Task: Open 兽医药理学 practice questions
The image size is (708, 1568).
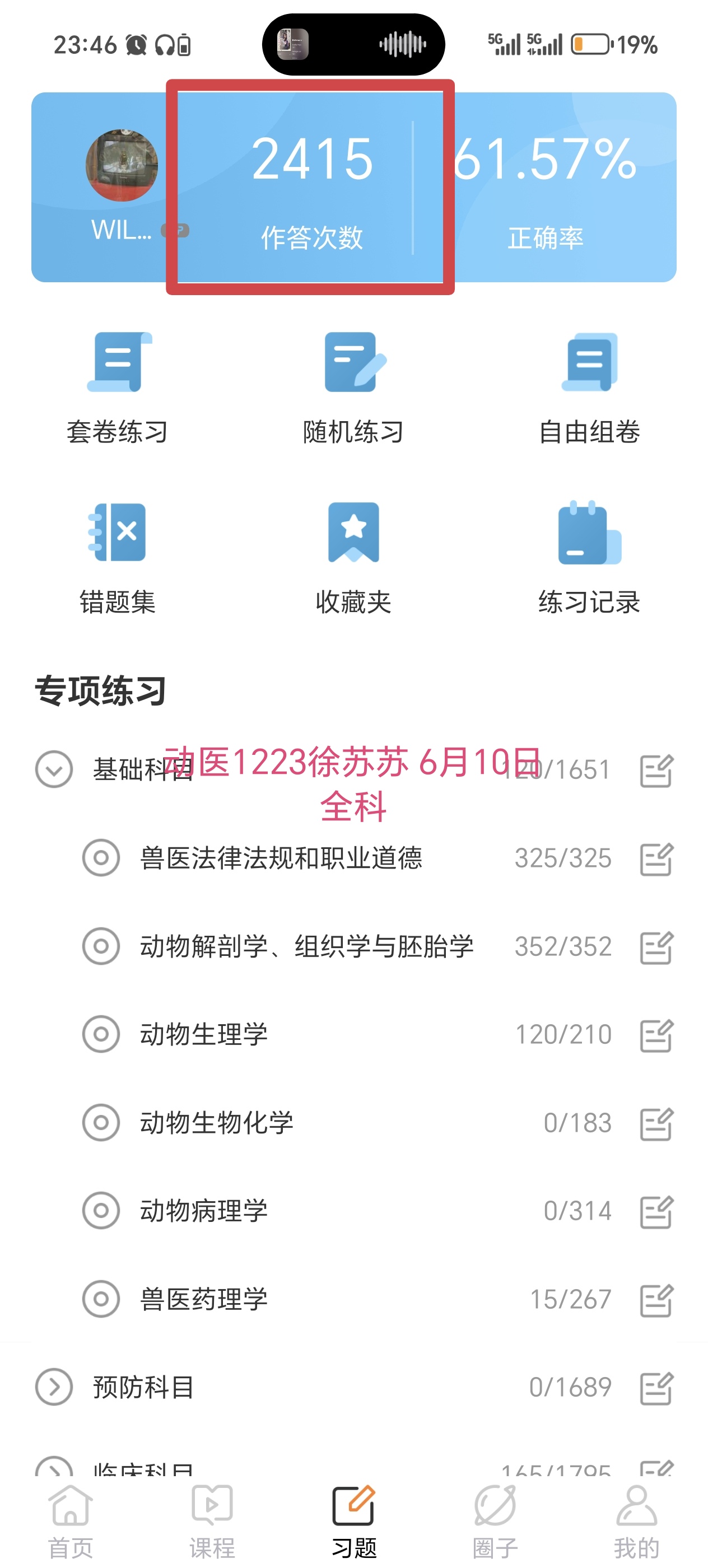Action: tap(204, 1300)
